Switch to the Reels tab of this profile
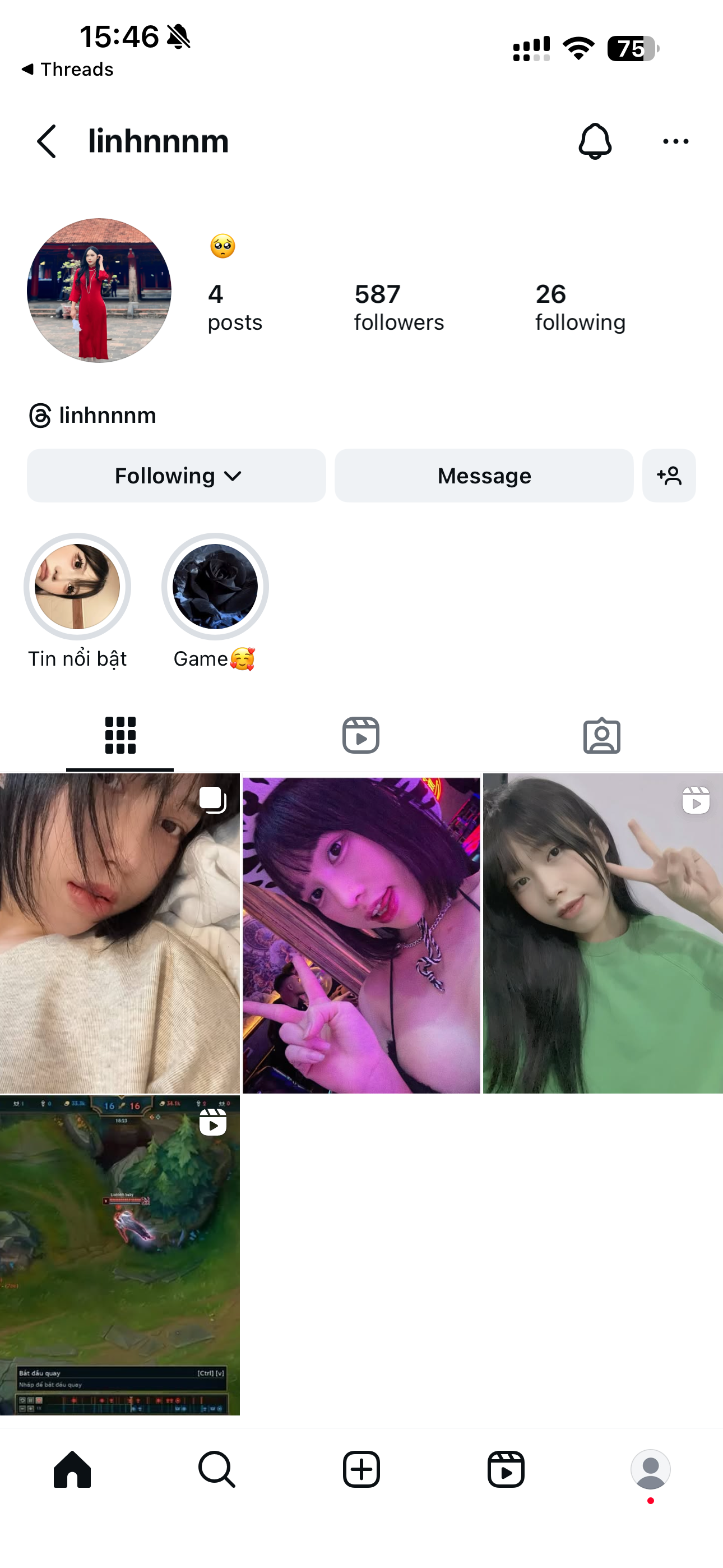The width and height of the screenshot is (723, 1568). pos(361,735)
